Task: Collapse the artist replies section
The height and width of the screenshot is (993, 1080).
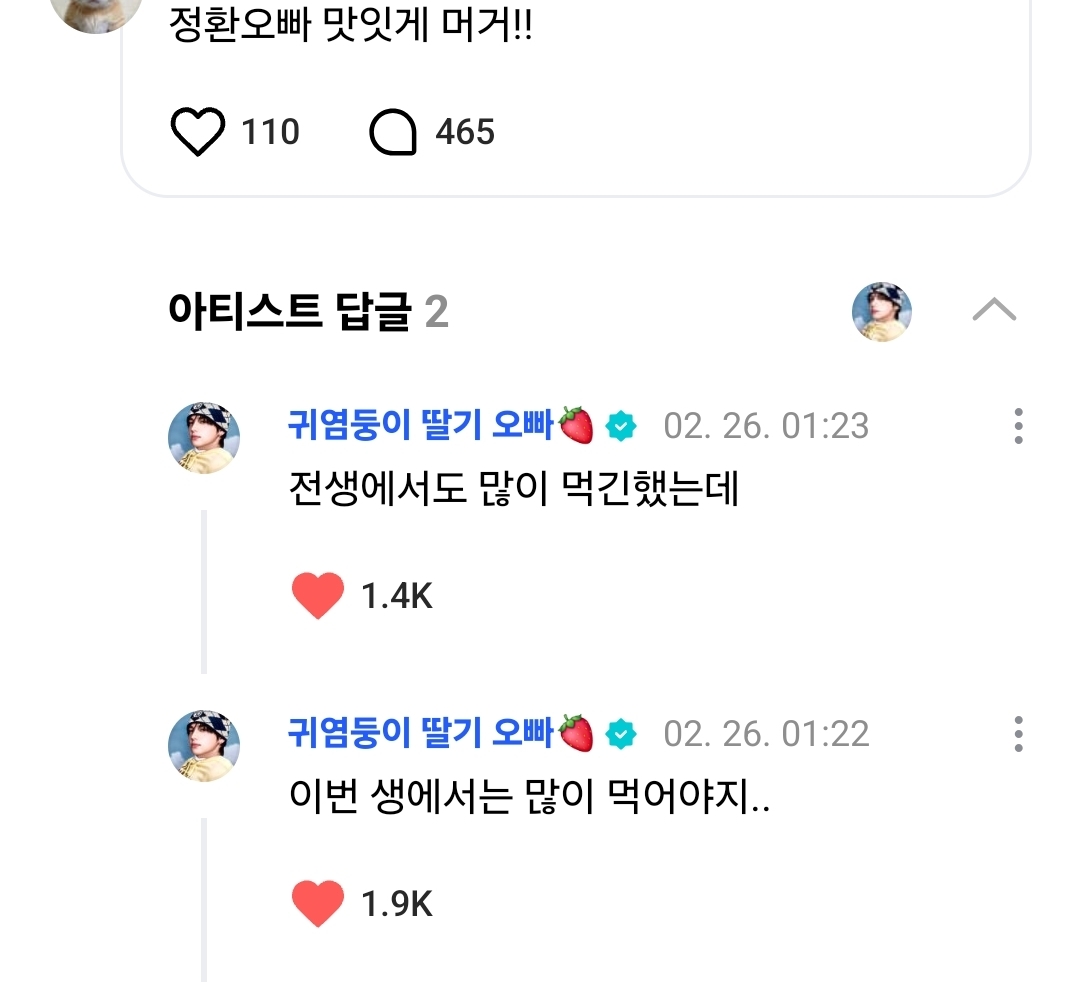Action: tap(994, 312)
